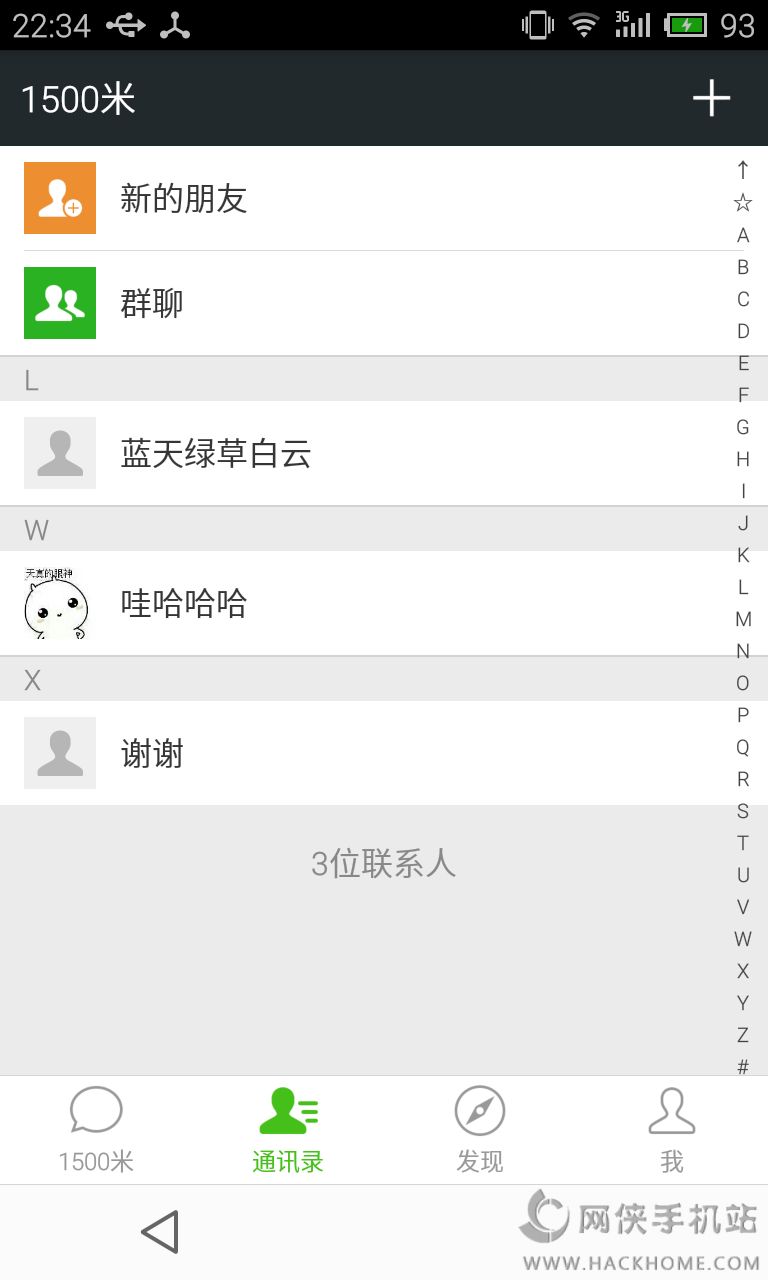Screen dimensions: 768x1280
Task: Jump to letter L in the index
Action: [x=743, y=587]
